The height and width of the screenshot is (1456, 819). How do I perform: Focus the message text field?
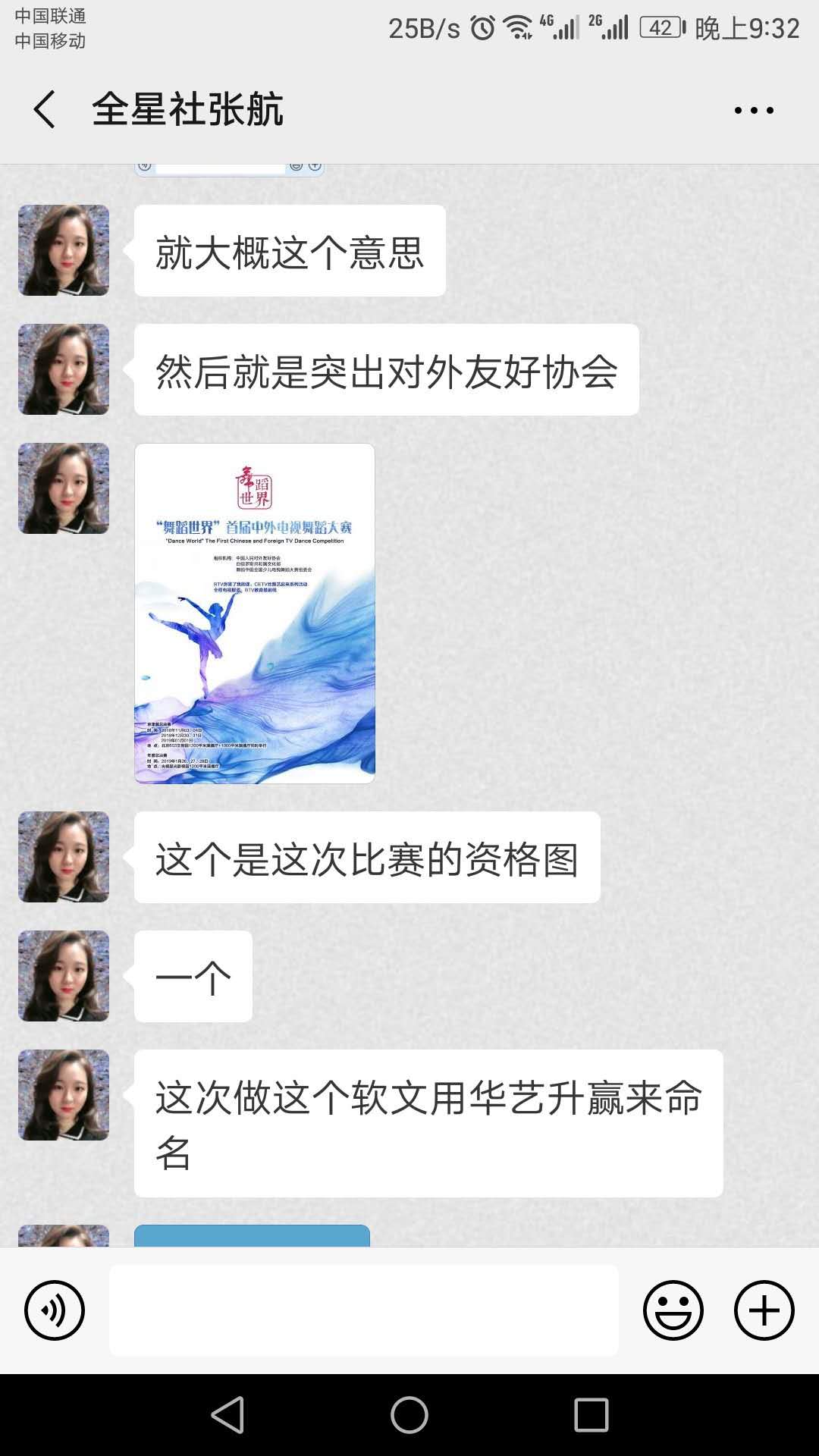click(364, 1310)
